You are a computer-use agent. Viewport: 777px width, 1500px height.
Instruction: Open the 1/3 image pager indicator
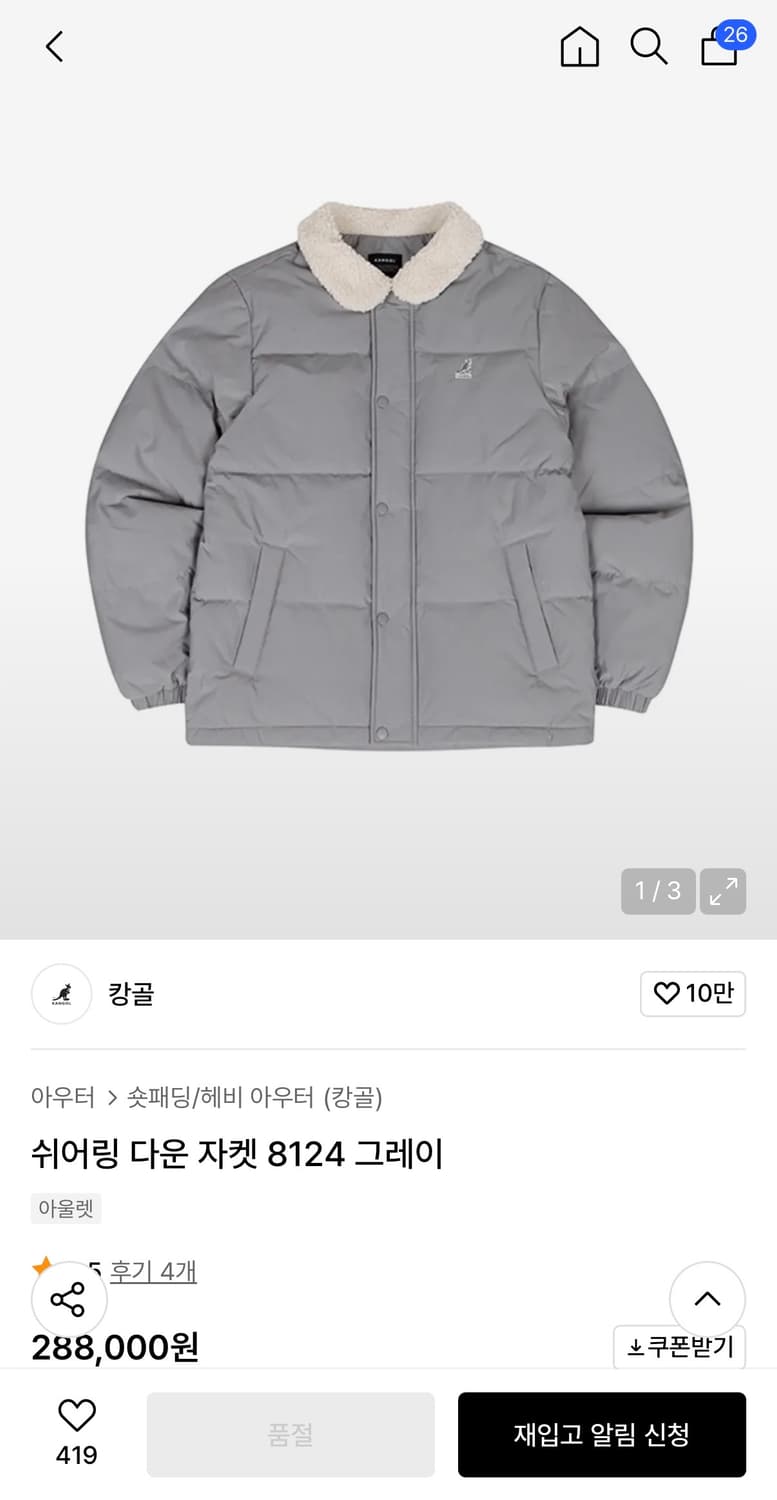tap(657, 891)
